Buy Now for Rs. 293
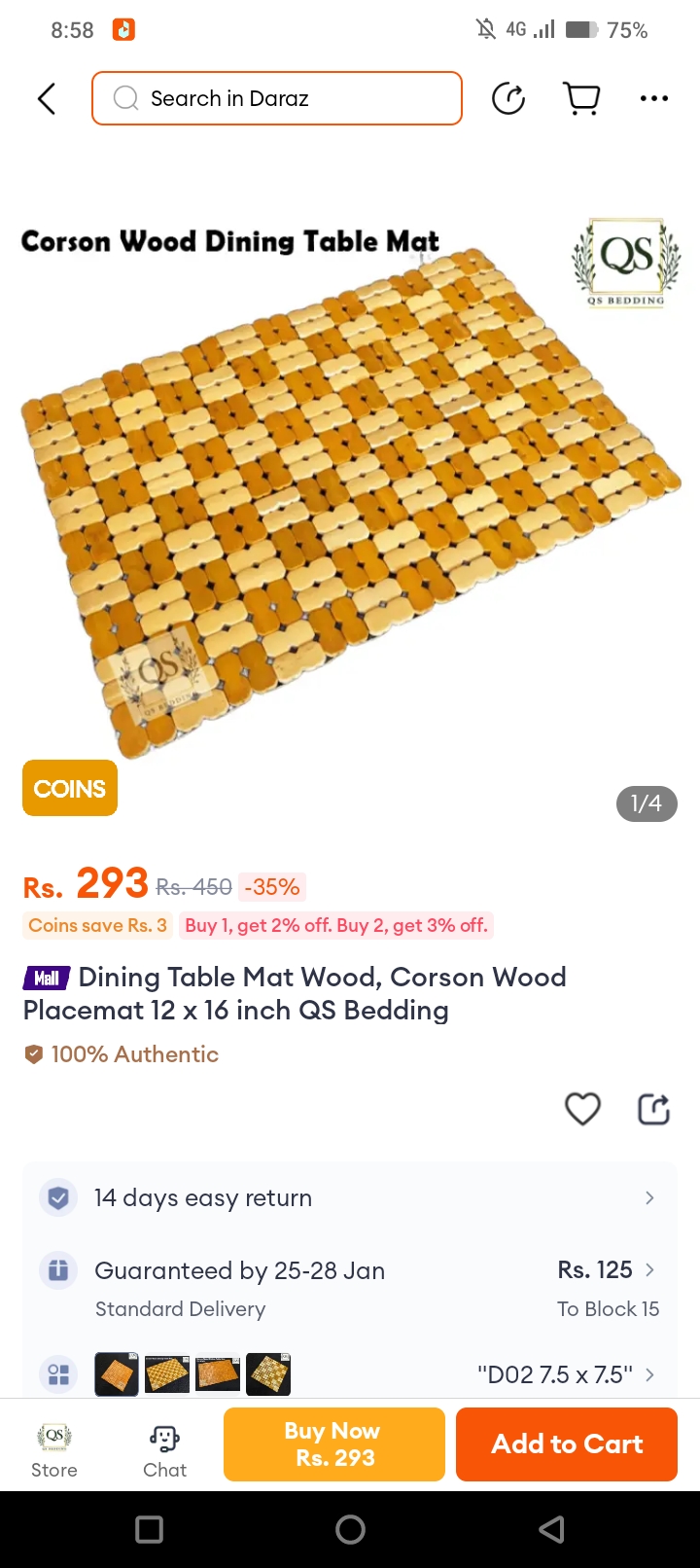This screenshot has height=1568, width=700. tap(334, 1444)
